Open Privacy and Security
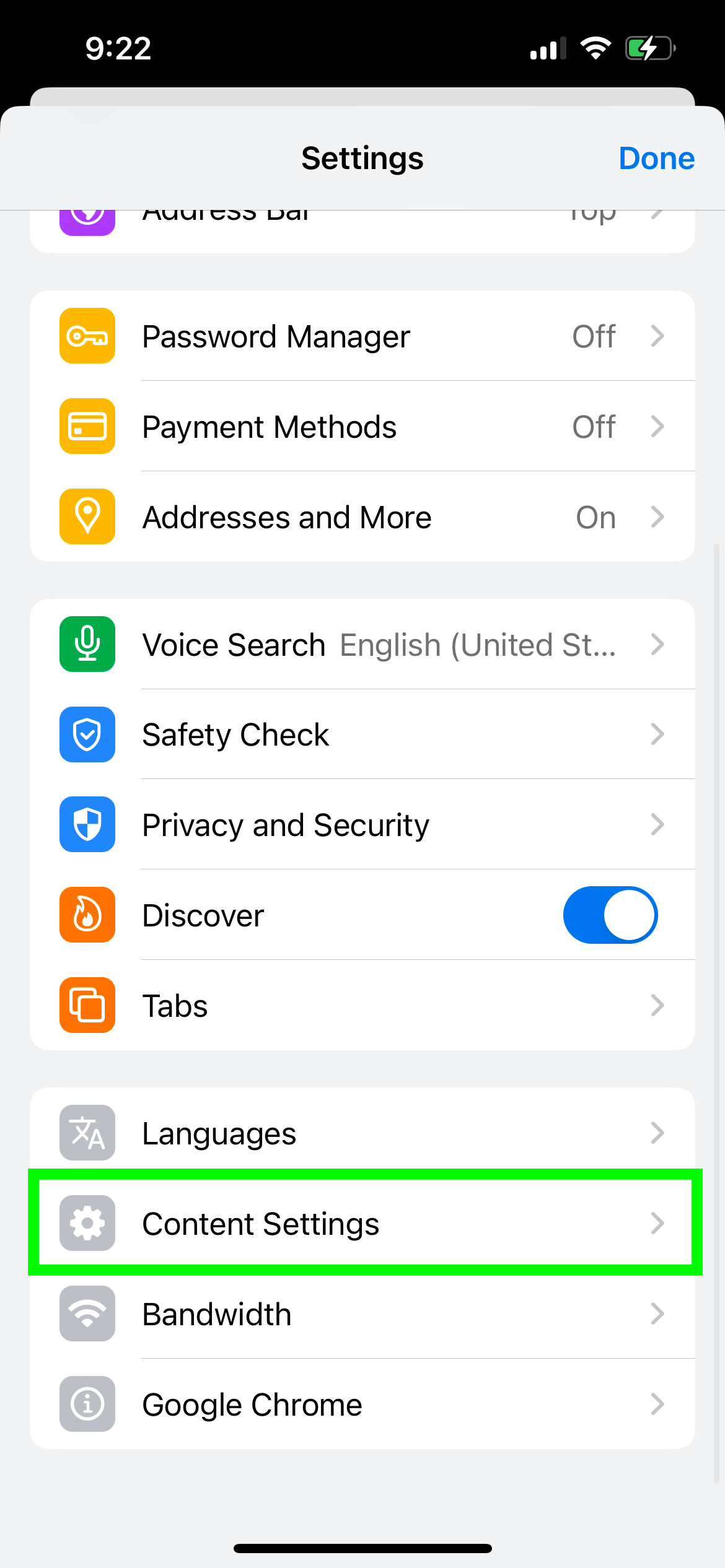This screenshot has width=725, height=1568. pyautogui.click(x=362, y=825)
